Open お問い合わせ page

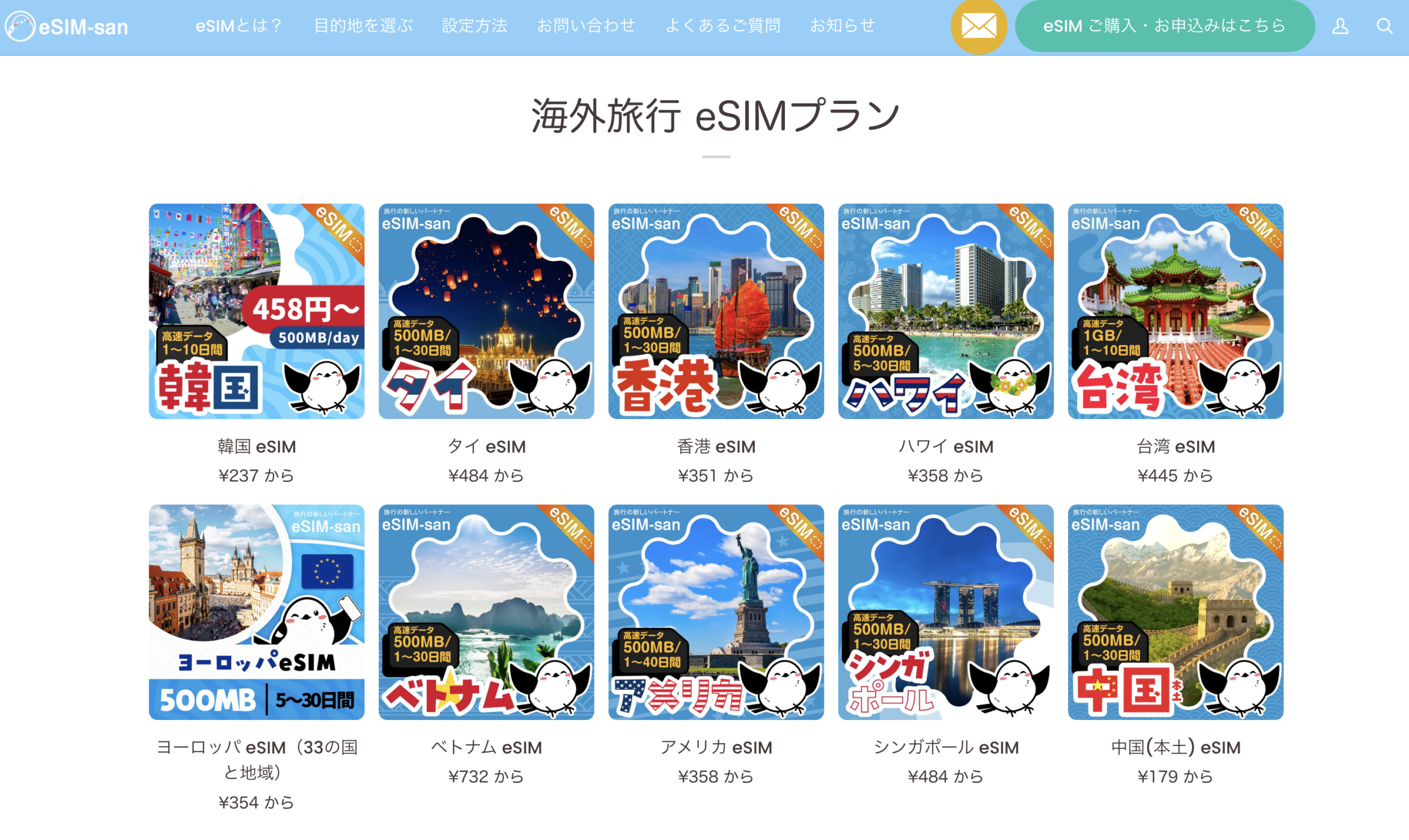click(x=586, y=26)
